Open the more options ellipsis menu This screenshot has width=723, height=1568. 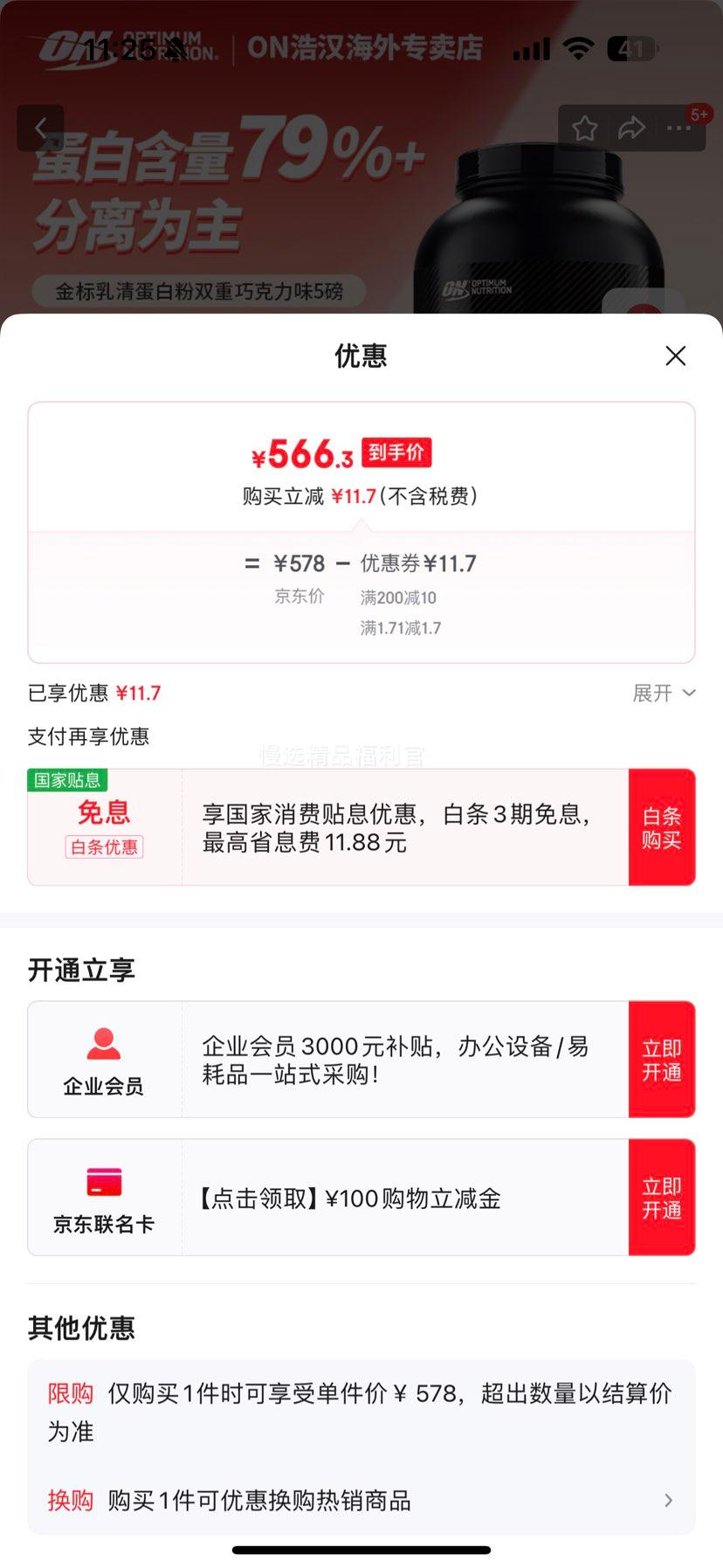coord(678,128)
